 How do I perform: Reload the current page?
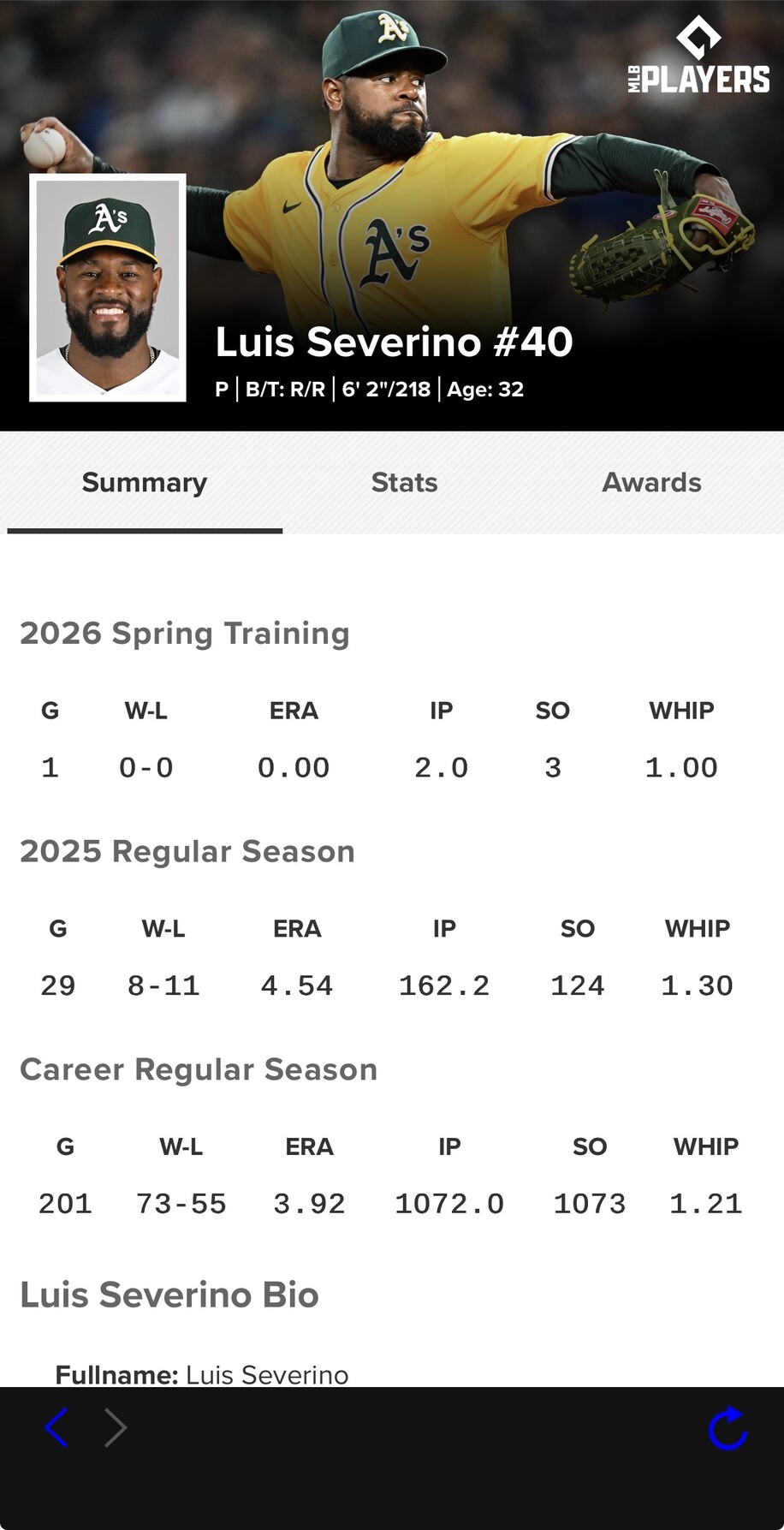click(x=728, y=1428)
